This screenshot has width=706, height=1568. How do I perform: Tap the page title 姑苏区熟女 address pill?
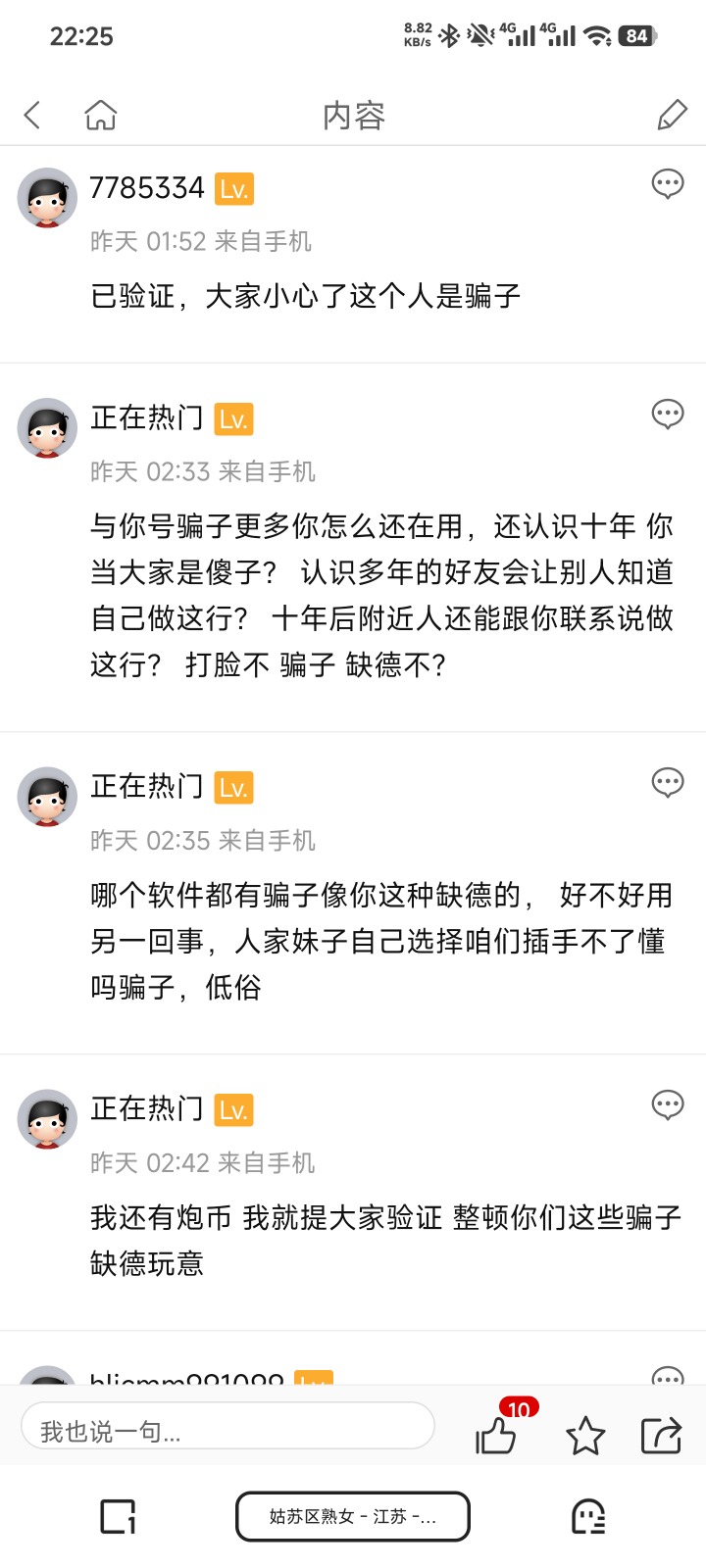(x=353, y=1517)
